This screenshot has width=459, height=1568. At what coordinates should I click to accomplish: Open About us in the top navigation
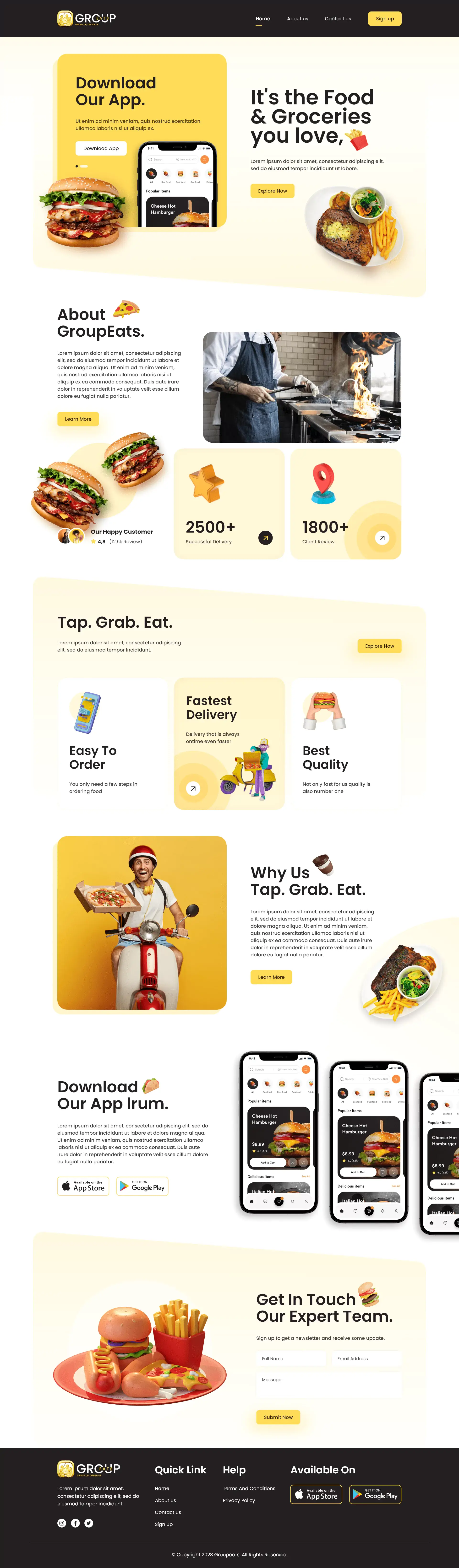click(297, 19)
